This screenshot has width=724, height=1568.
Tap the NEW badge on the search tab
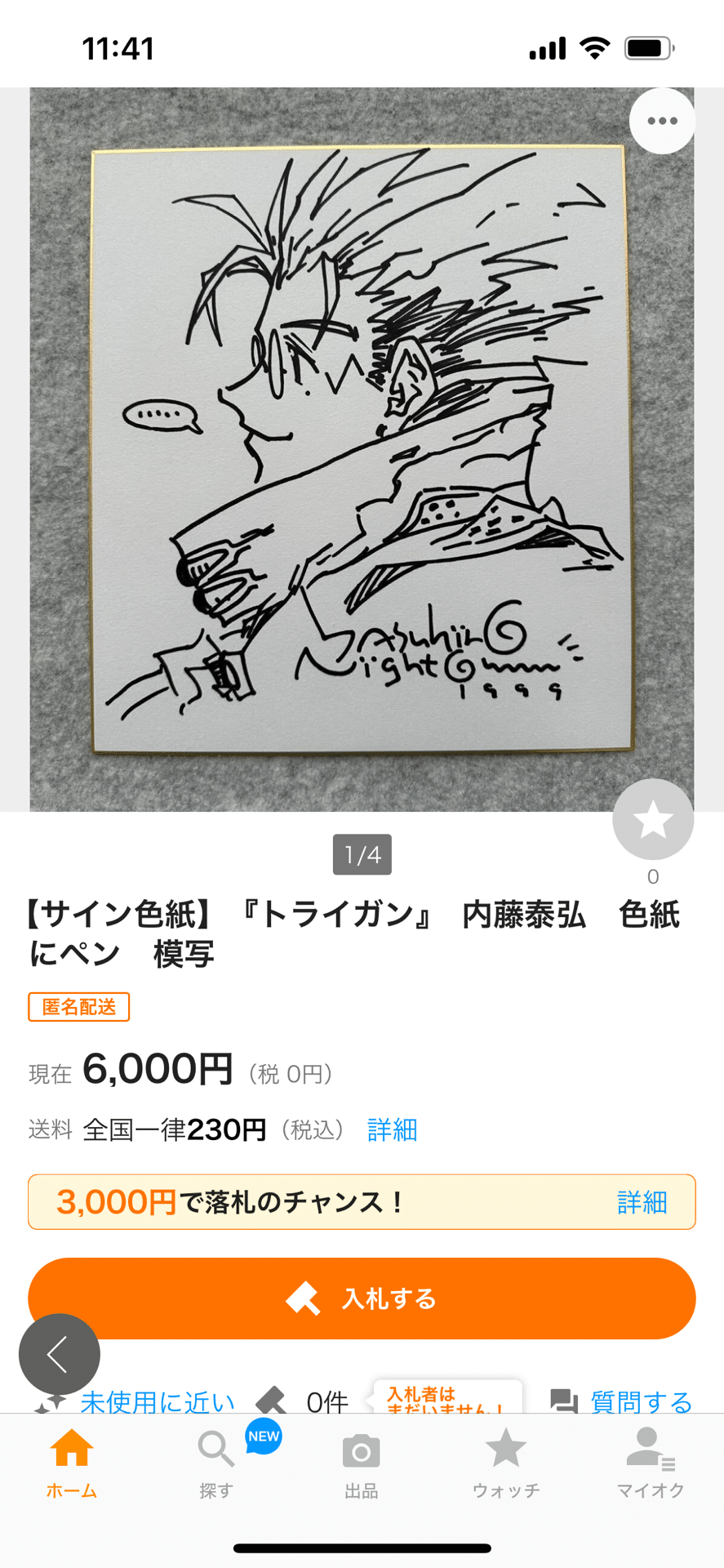click(x=261, y=1433)
